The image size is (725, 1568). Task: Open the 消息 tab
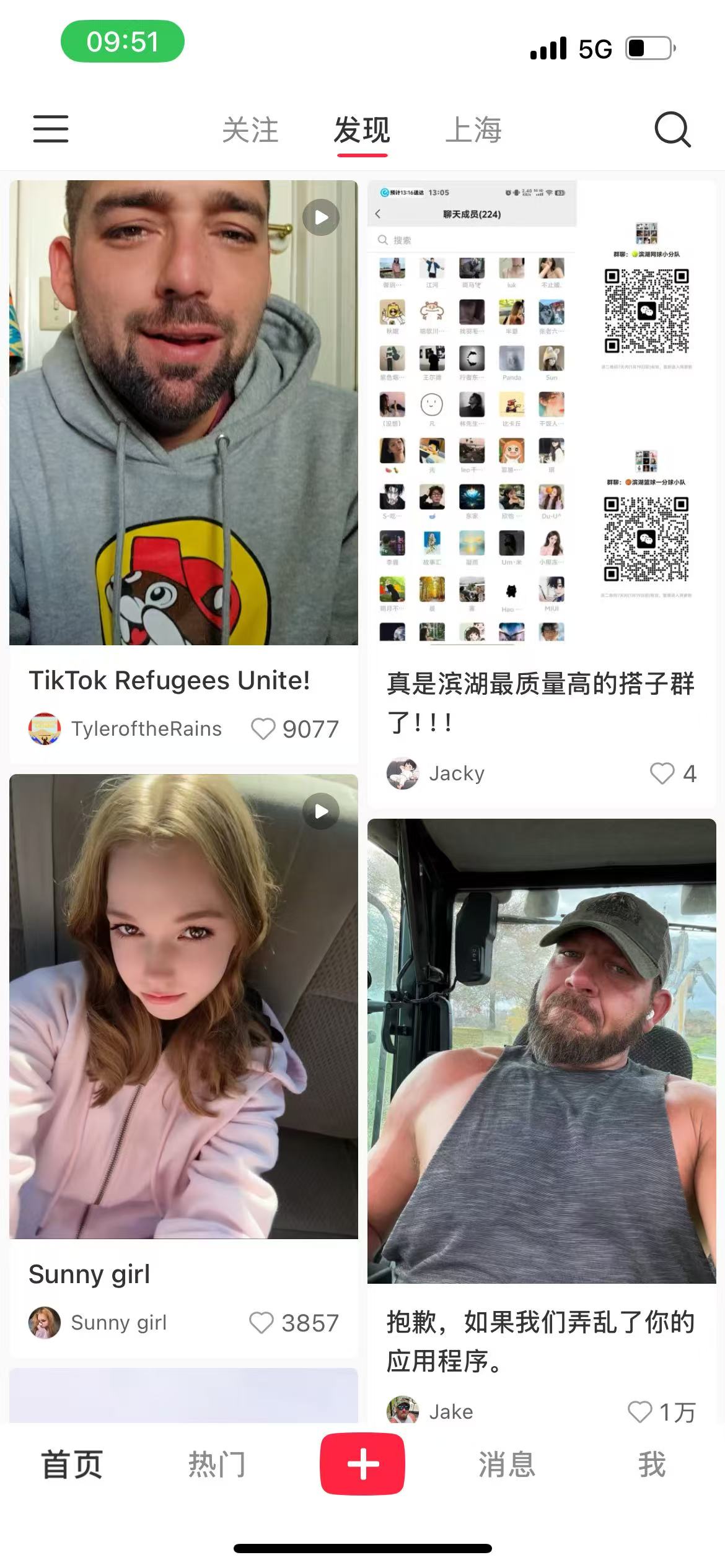point(506,1465)
